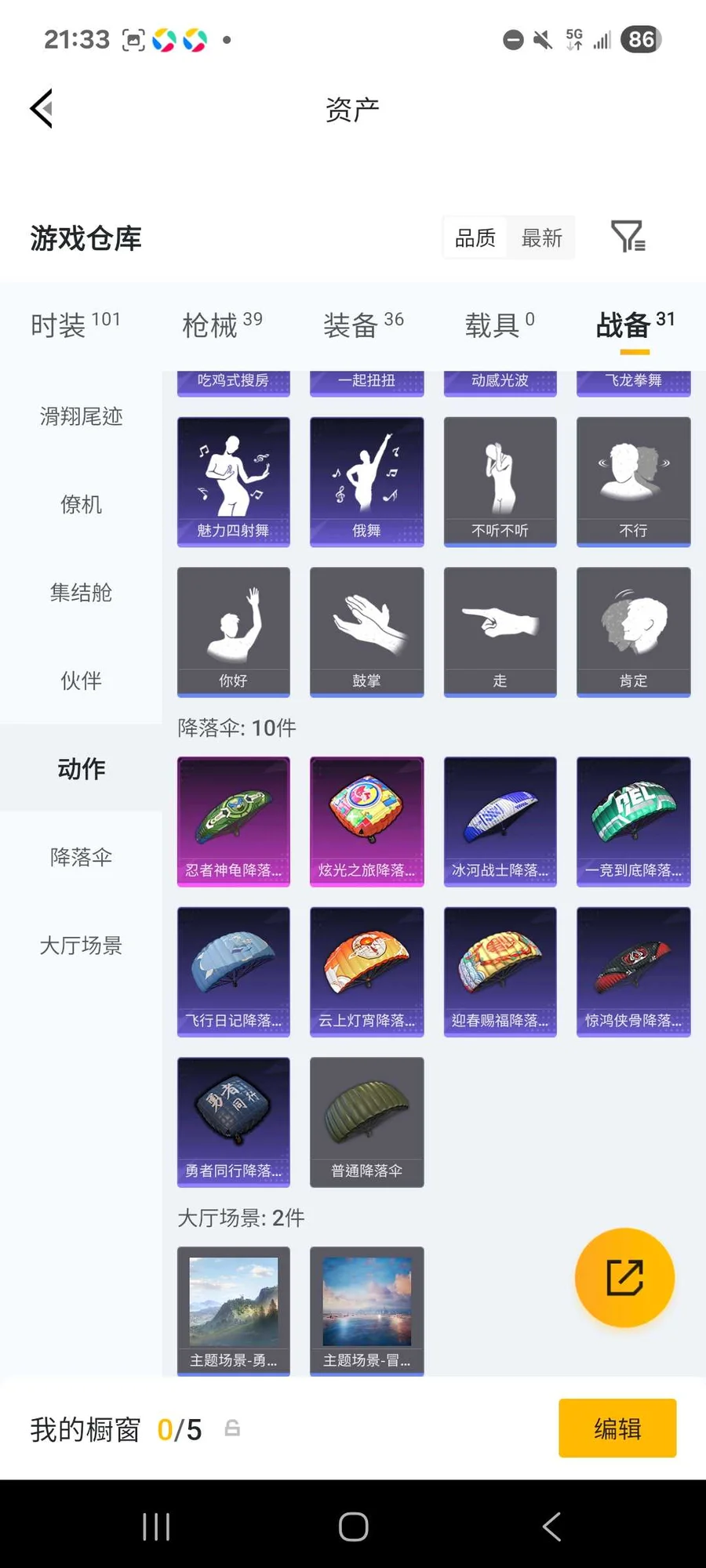Switch to the 时装 tab

(x=75, y=324)
